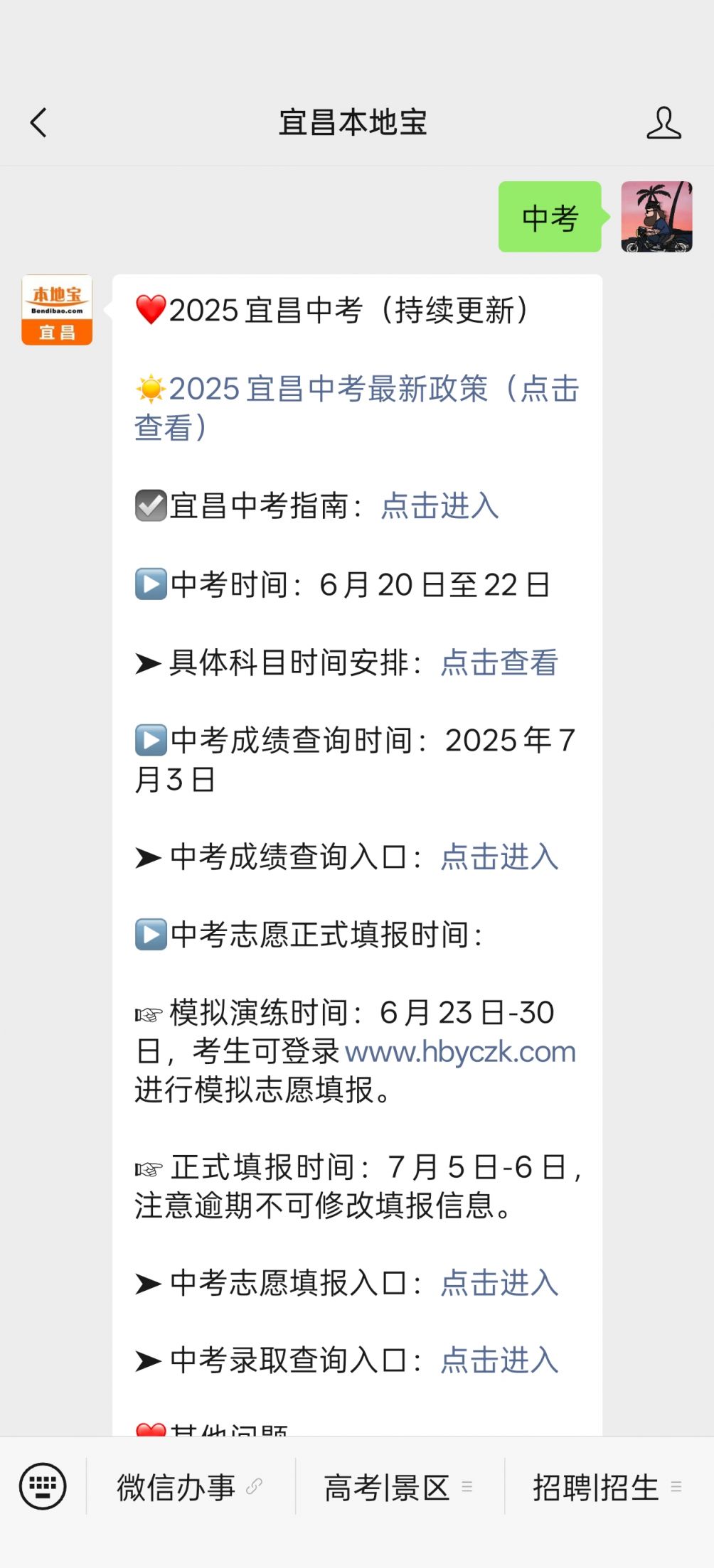The width and height of the screenshot is (714, 1568).
Task: Tap 点击查看 for 具体科目时间安排
Action: pos(499,662)
